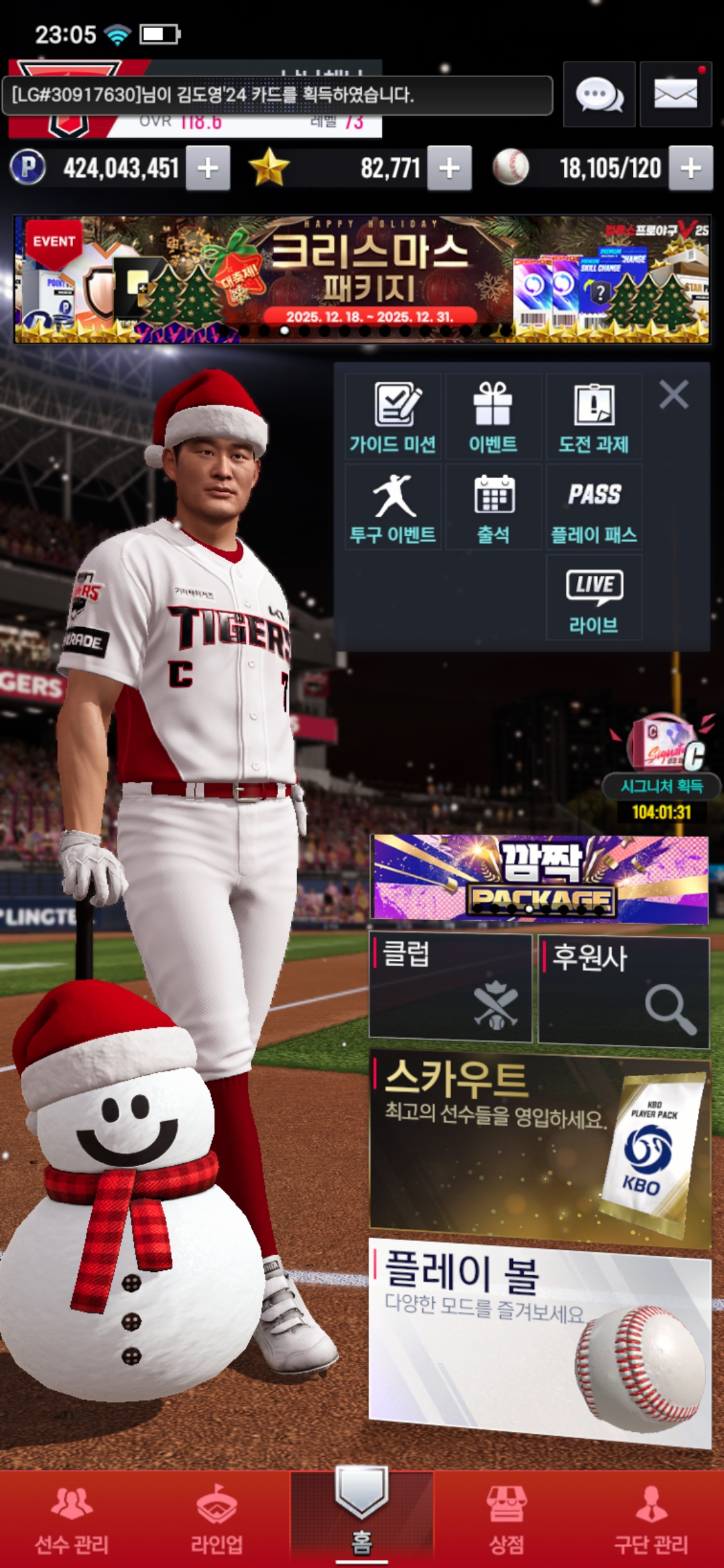Screen dimensions: 724x1568
Task: Open the 이벤트 gift menu
Action: pyautogui.click(x=493, y=417)
